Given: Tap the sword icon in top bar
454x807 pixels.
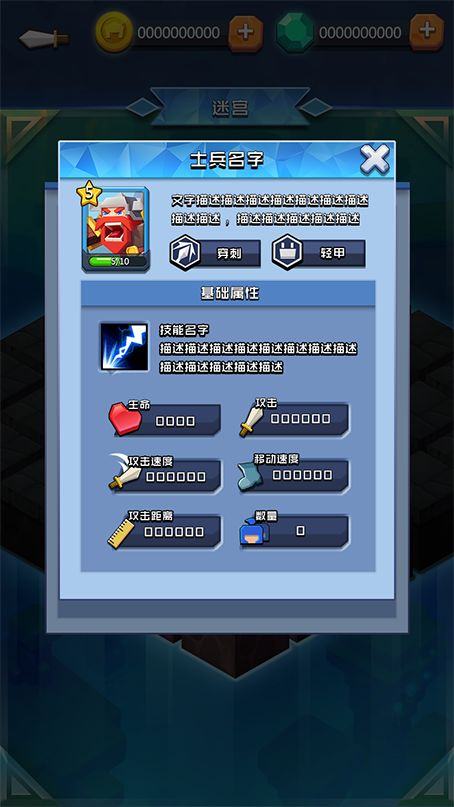Looking at the screenshot, I should (44, 38).
